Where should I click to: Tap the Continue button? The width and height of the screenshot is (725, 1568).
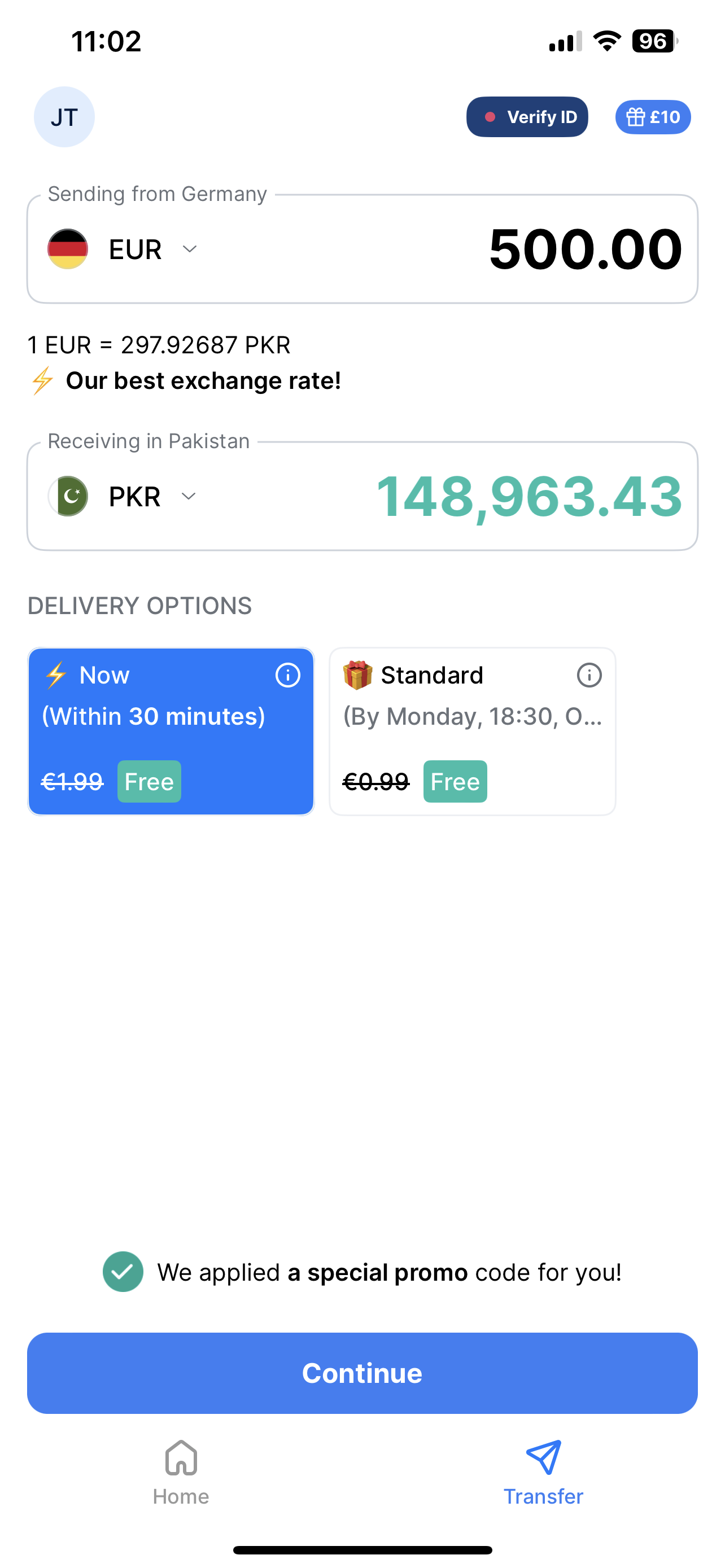362,1373
